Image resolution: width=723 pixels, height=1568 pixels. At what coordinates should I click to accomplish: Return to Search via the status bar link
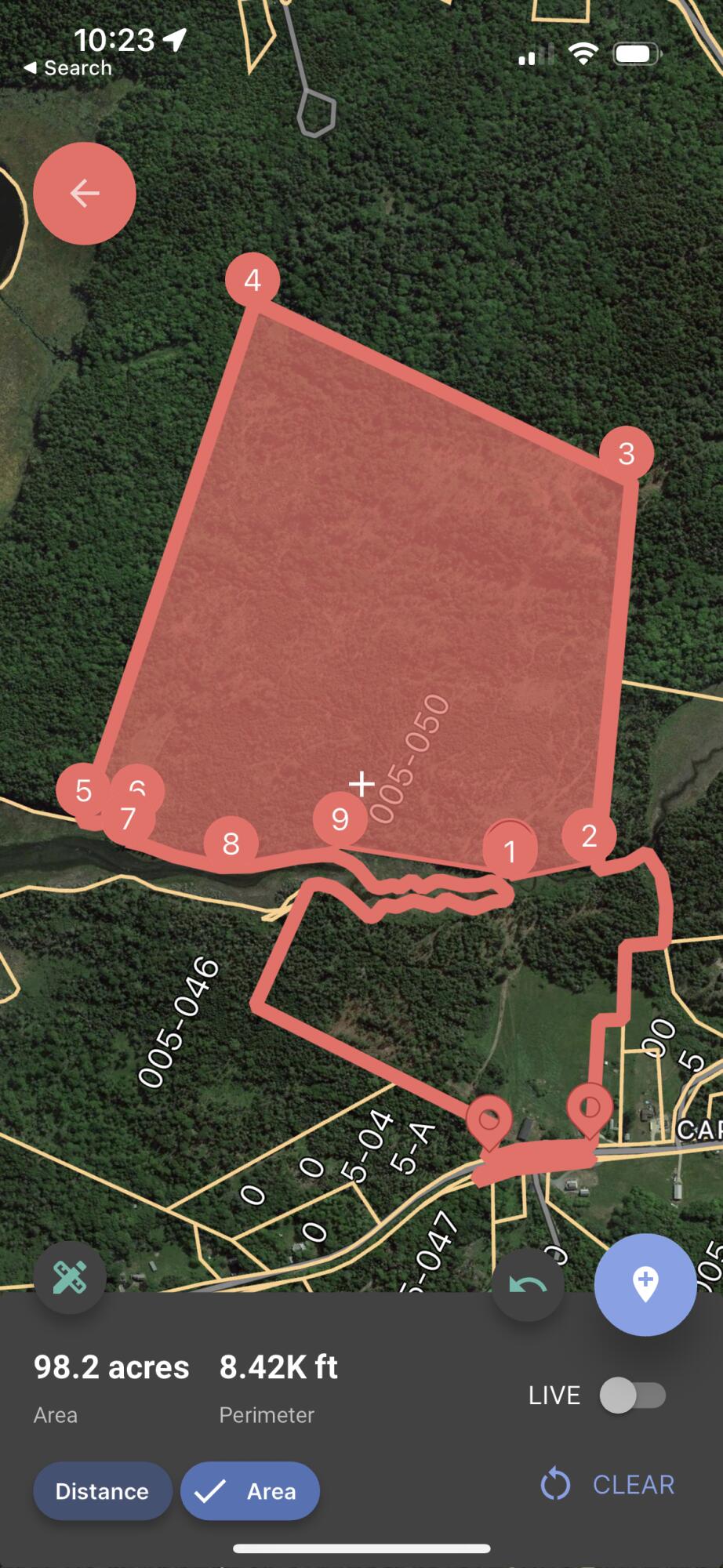click(x=67, y=68)
